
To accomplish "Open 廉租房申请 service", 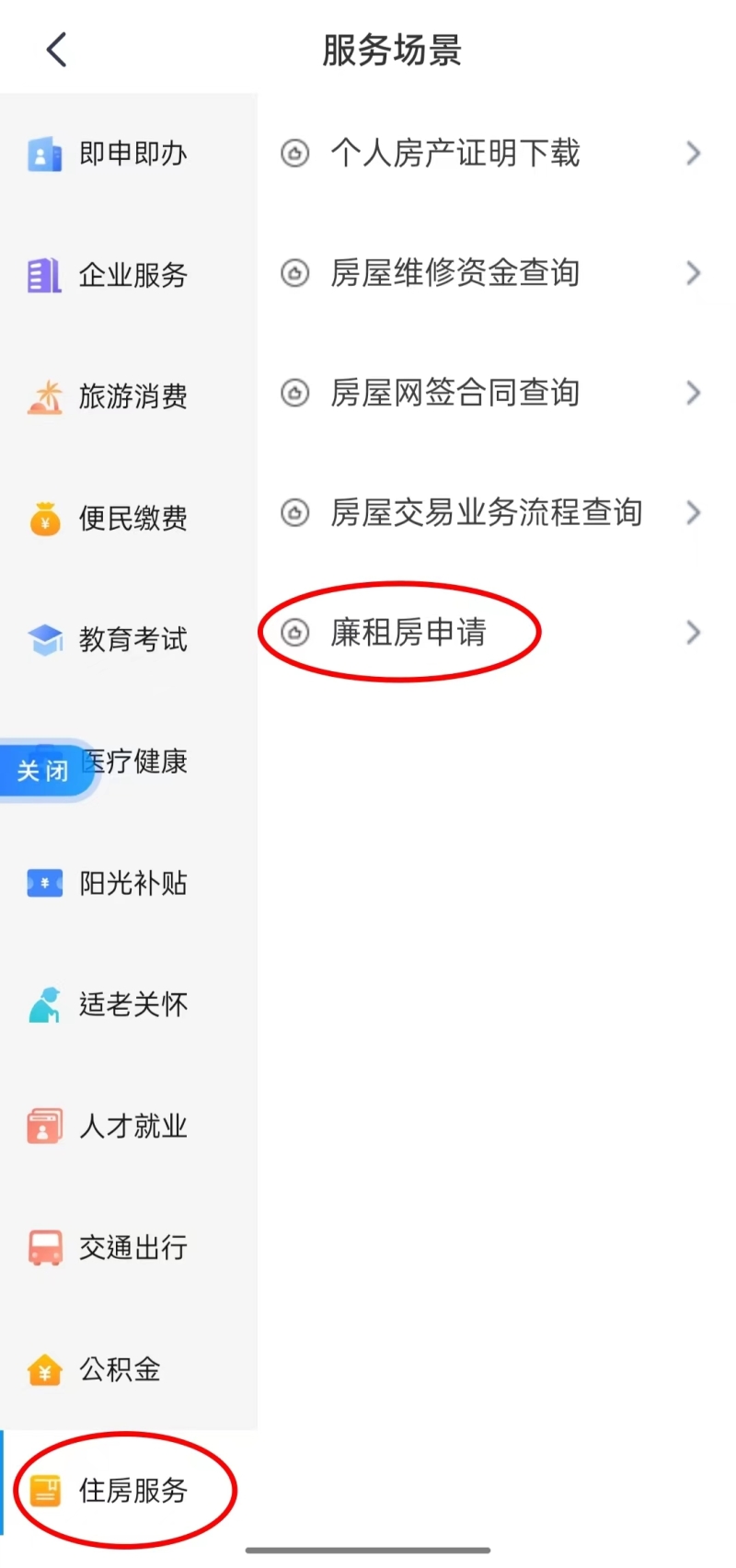I will coord(497,633).
